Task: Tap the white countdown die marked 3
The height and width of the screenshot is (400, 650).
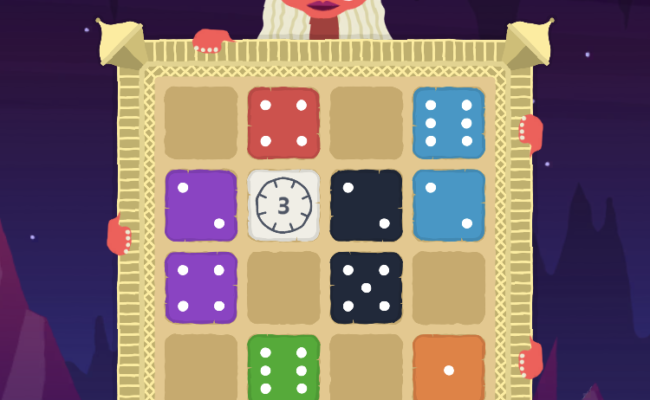Action: click(284, 205)
